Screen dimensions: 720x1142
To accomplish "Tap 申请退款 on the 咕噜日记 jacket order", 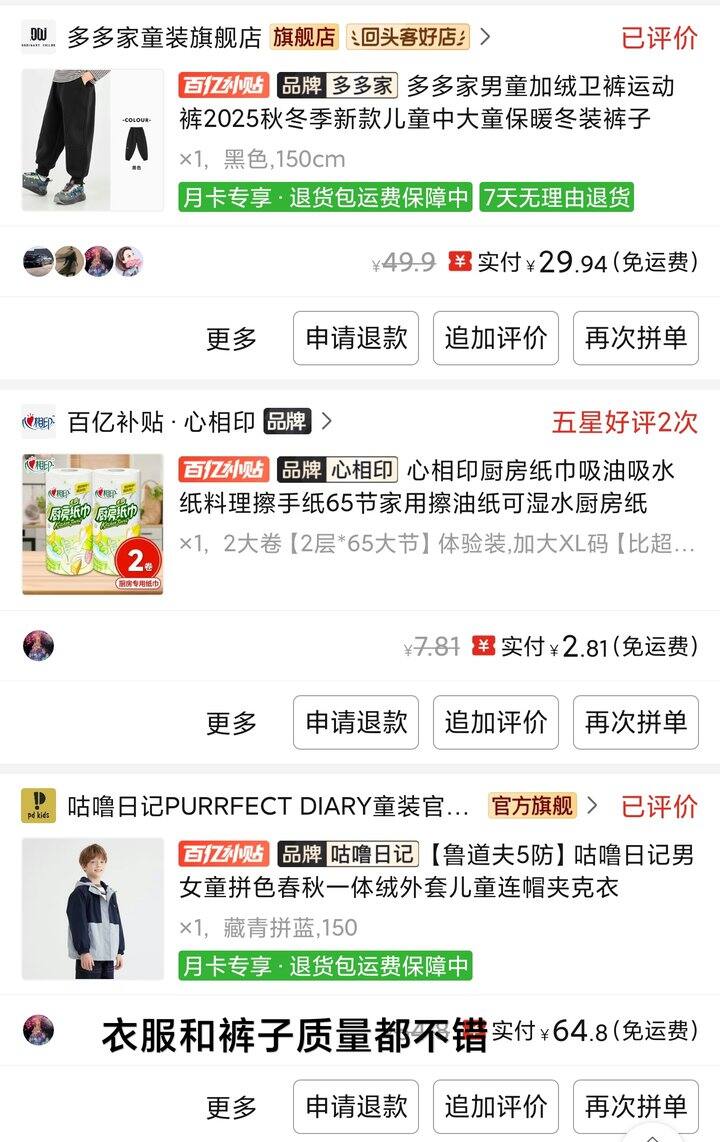I will point(356,1107).
